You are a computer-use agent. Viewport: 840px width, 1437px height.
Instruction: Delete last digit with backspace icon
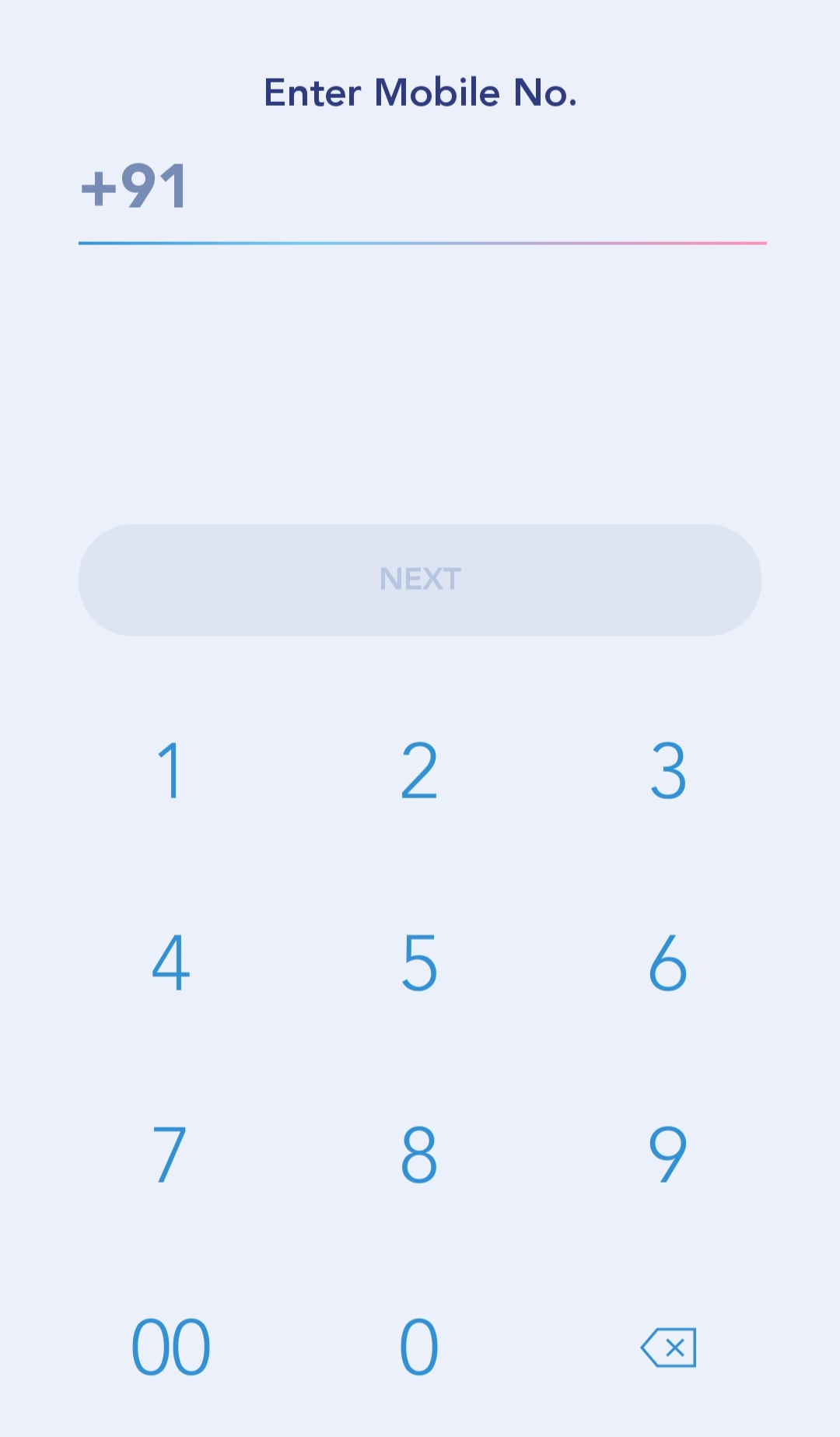tap(668, 1347)
